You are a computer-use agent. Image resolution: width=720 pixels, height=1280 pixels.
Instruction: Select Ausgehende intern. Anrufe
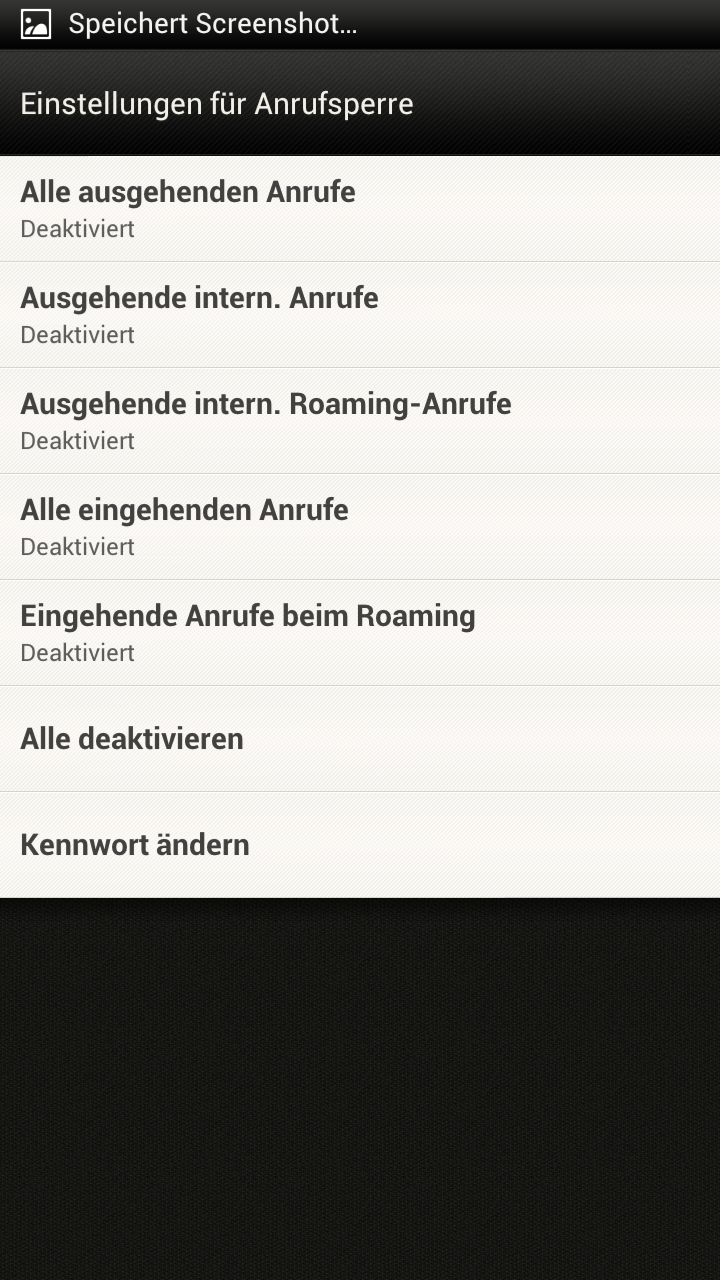[360, 315]
